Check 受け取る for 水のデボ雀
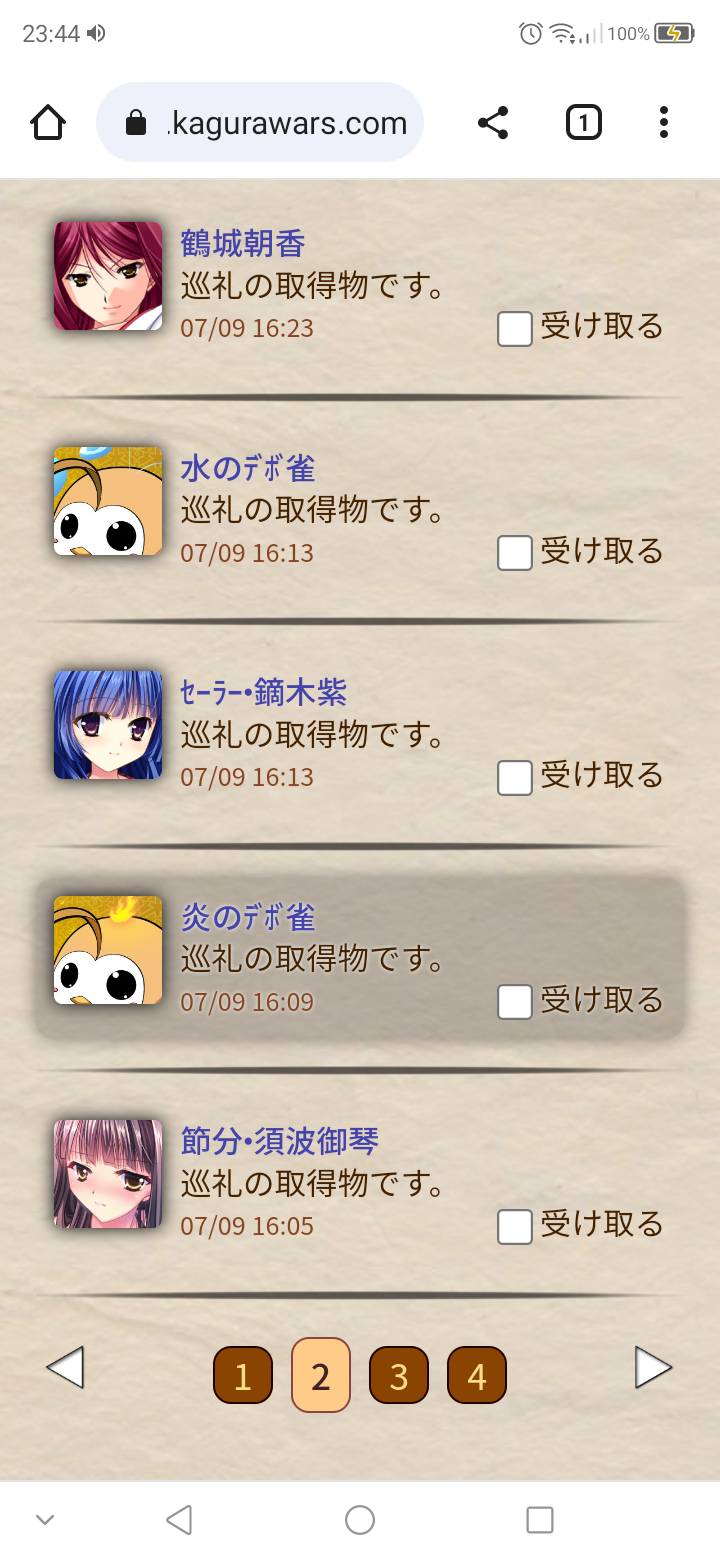720x1560 pixels. tap(515, 553)
